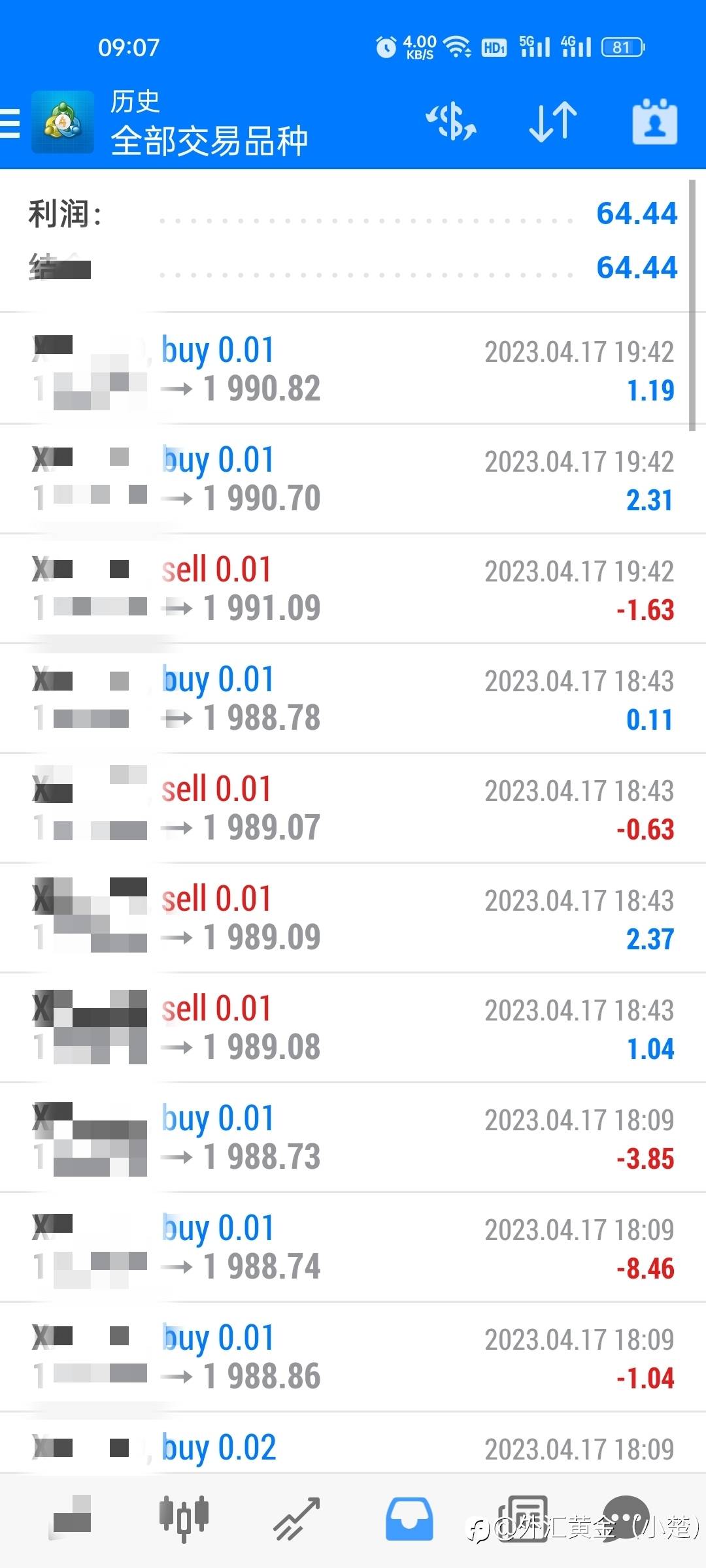Open the sell trade with loss -0.63
This screenshot has height=1568, width=706.
point(353,808)
